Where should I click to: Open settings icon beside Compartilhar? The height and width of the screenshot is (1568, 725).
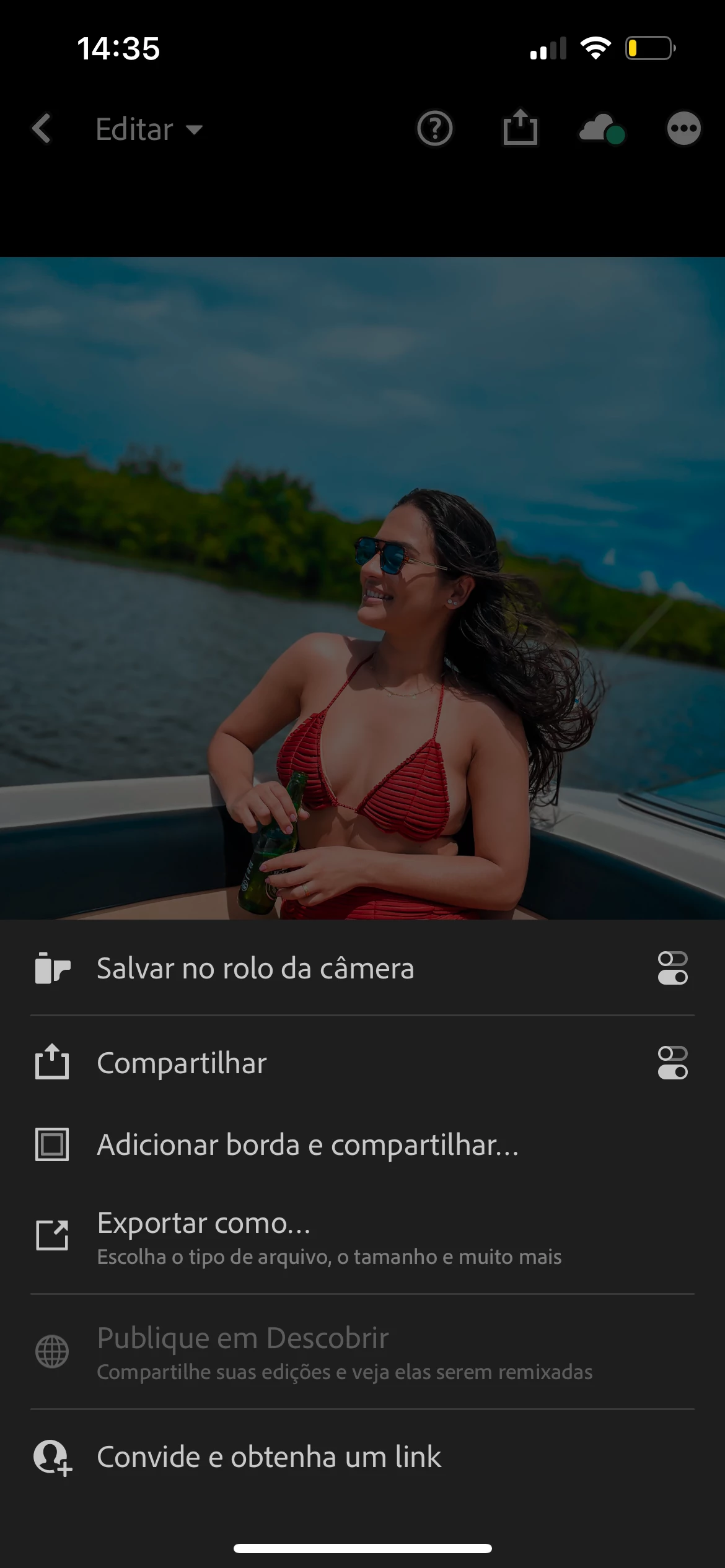pos(672,1063)
